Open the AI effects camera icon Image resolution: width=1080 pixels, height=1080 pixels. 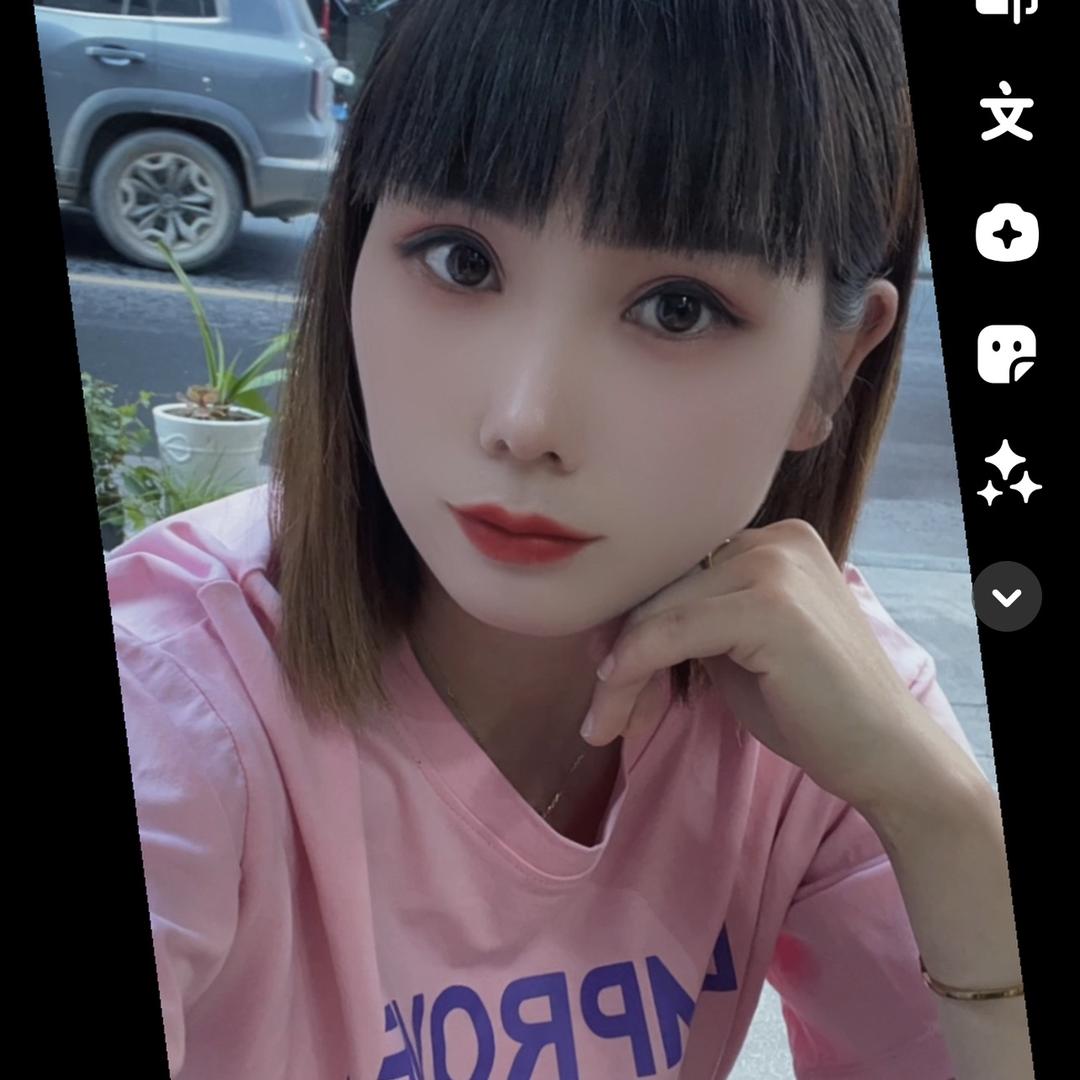pyautogui.click(x=1007, y=235)
